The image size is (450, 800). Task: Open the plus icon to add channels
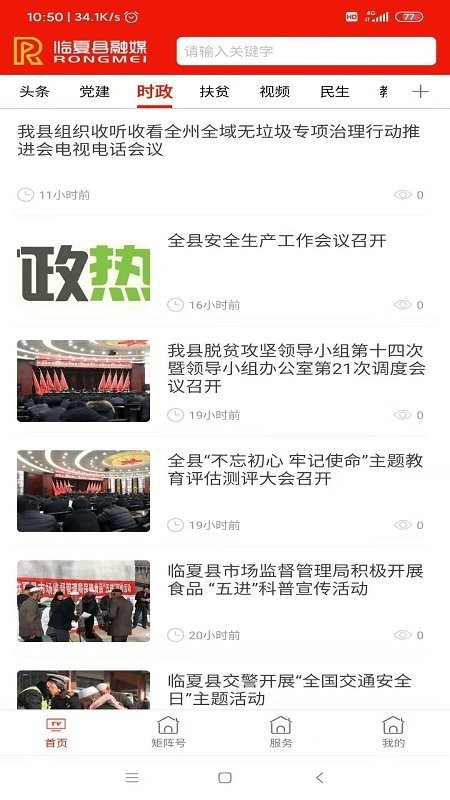420,92
